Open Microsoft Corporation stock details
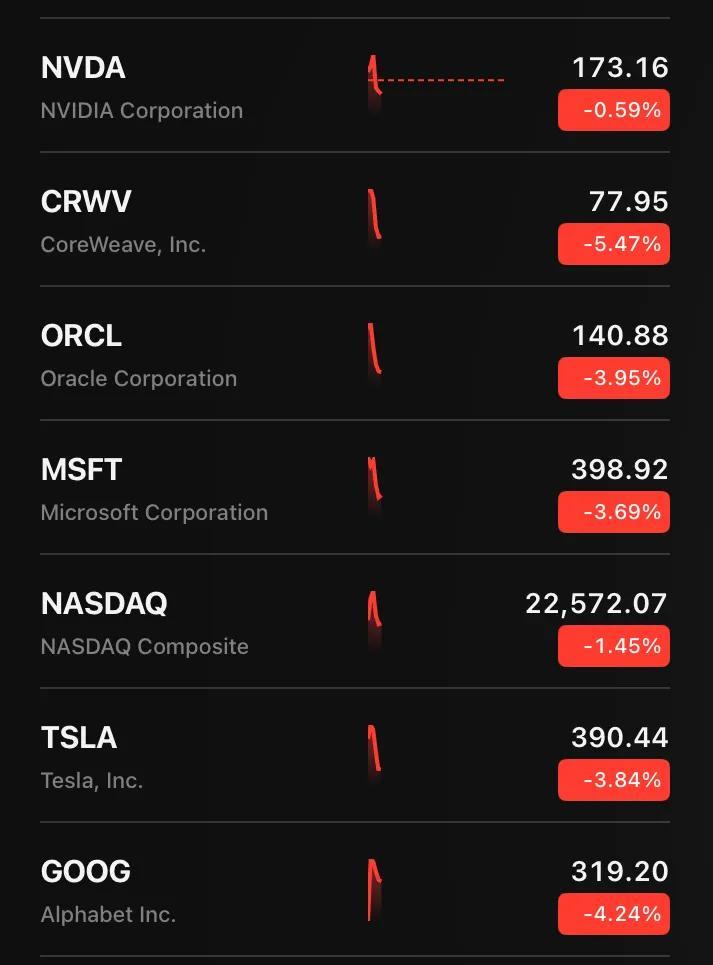Screen dimensions: 713x965 coord(154,489)
